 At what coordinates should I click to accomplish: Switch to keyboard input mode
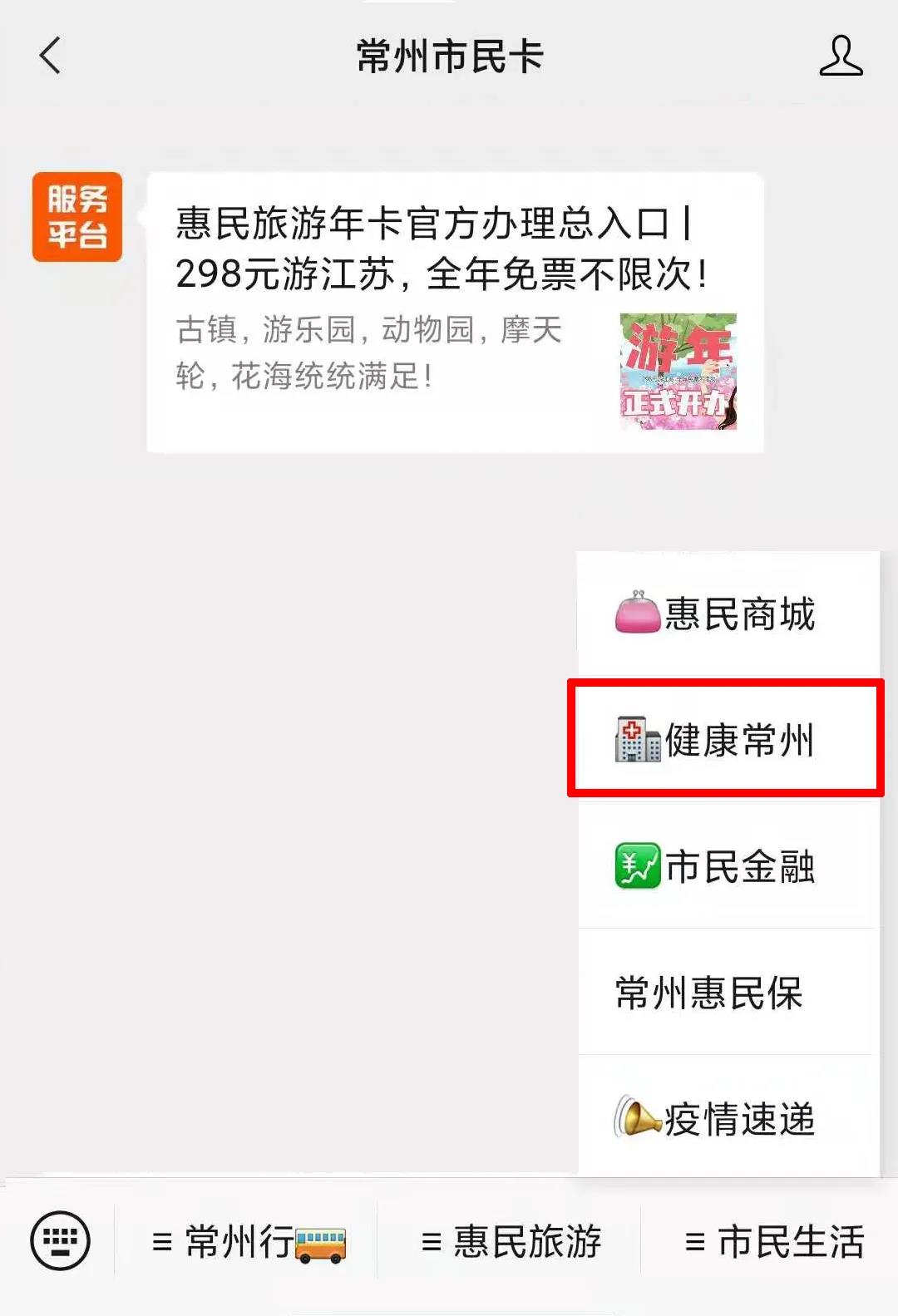click(60, 1240)
